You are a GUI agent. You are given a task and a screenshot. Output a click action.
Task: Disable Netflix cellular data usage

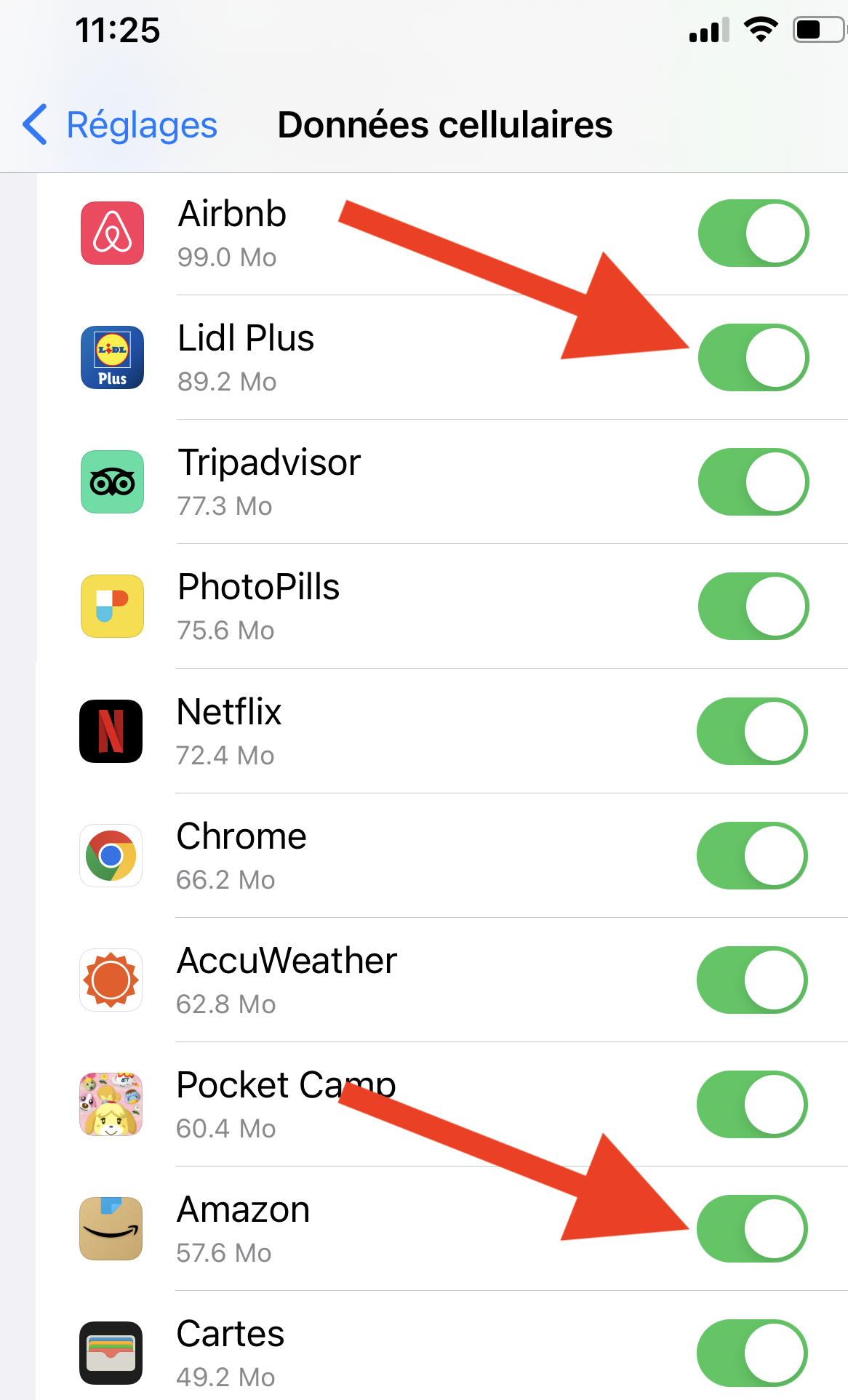(752, 732)
